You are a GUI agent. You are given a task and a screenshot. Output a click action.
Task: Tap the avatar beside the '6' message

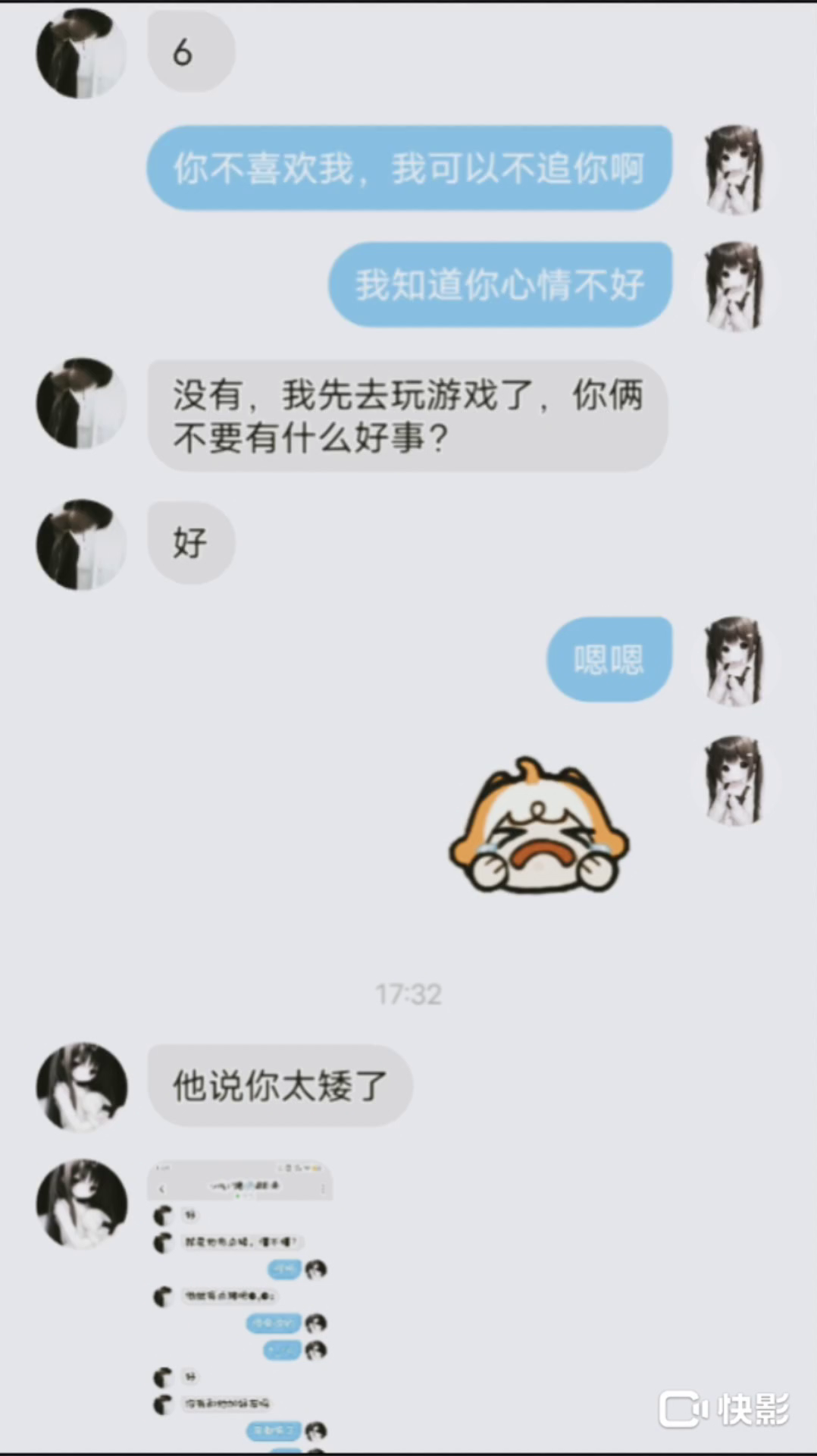pyautogui.click(x=81, y=53)
